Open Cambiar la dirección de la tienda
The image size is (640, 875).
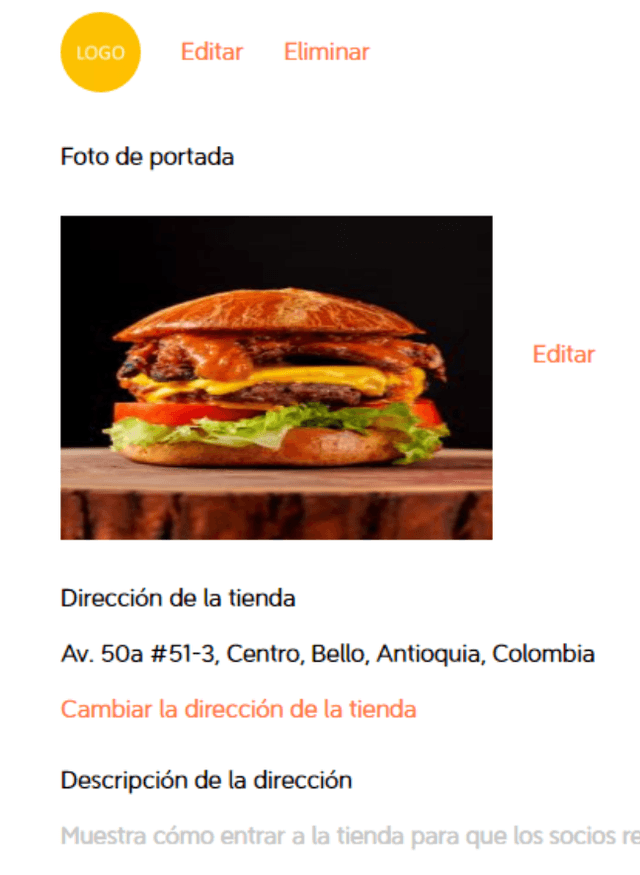(x=238, y=709)
